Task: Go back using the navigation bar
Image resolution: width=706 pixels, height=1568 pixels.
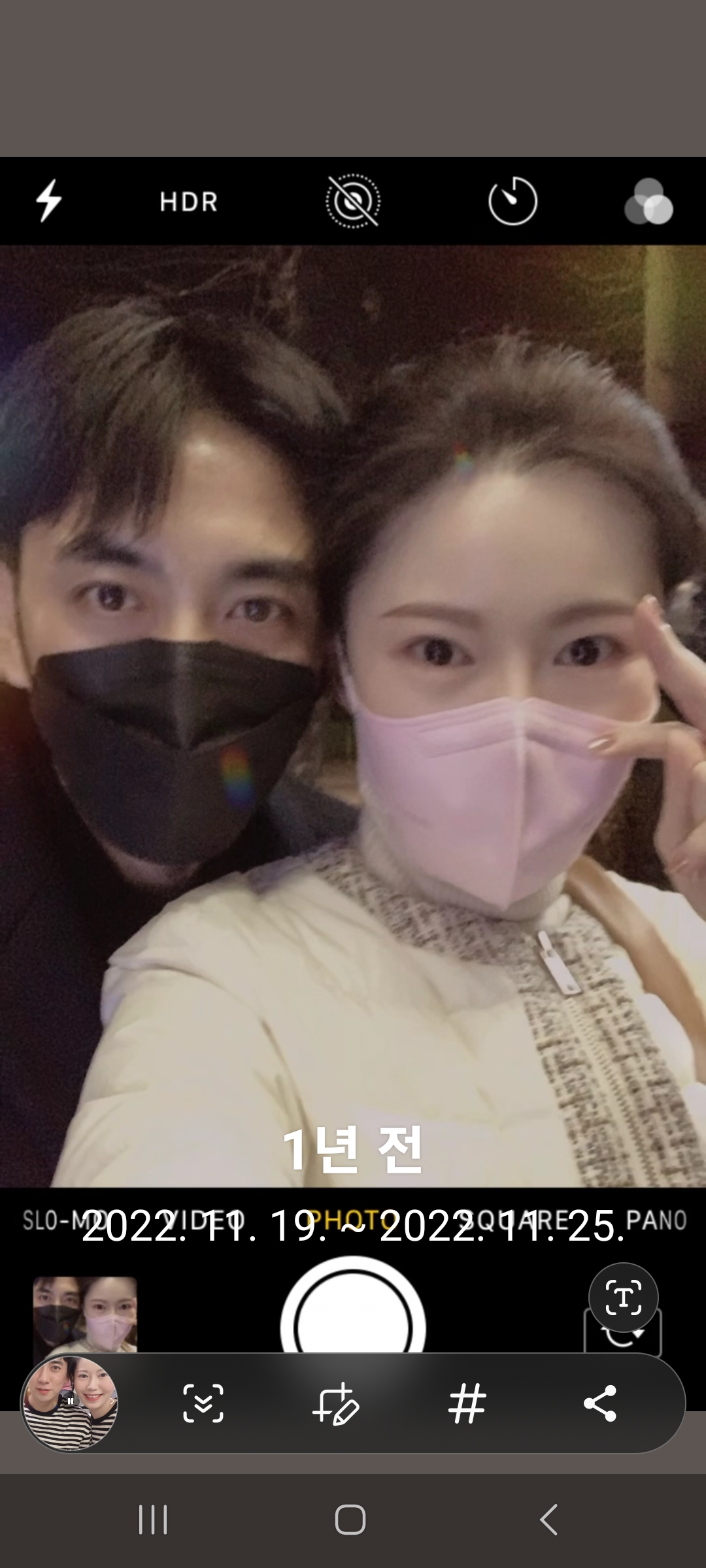Action: pyautogui.click(x=548, y=1519)
